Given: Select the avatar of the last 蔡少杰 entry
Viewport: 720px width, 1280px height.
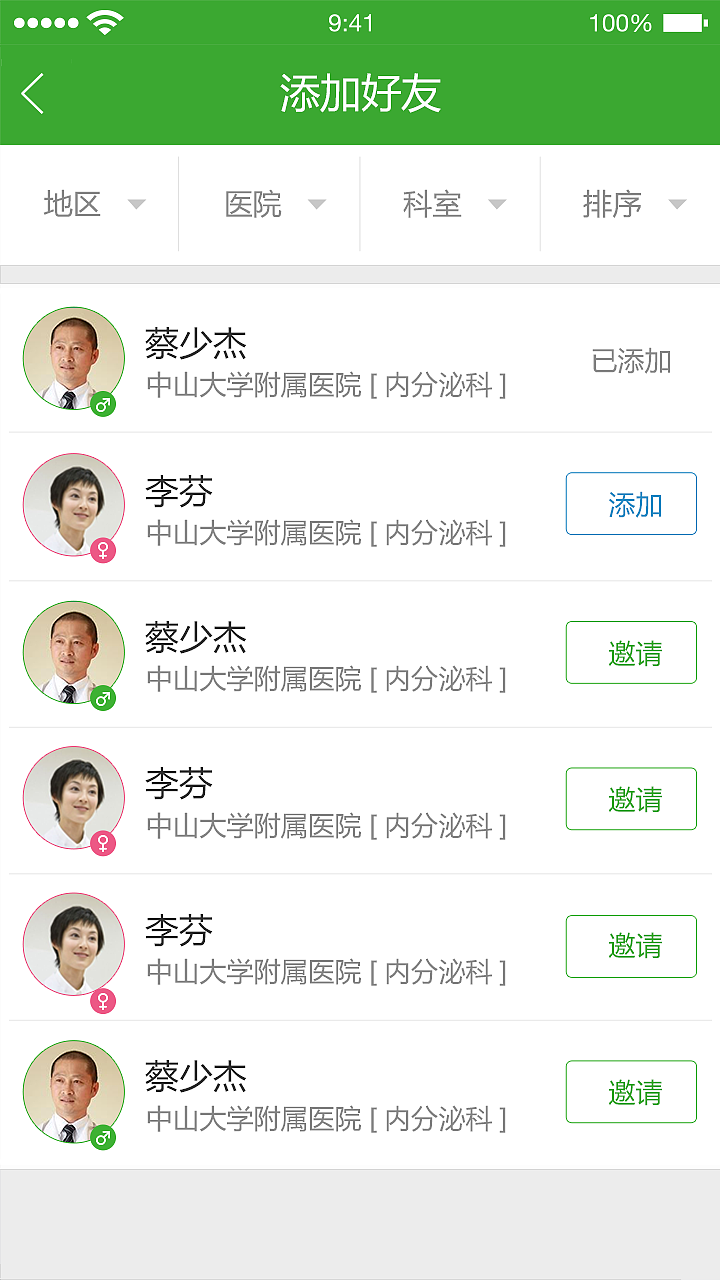Looking at the screenshot, I should 74,1090.
